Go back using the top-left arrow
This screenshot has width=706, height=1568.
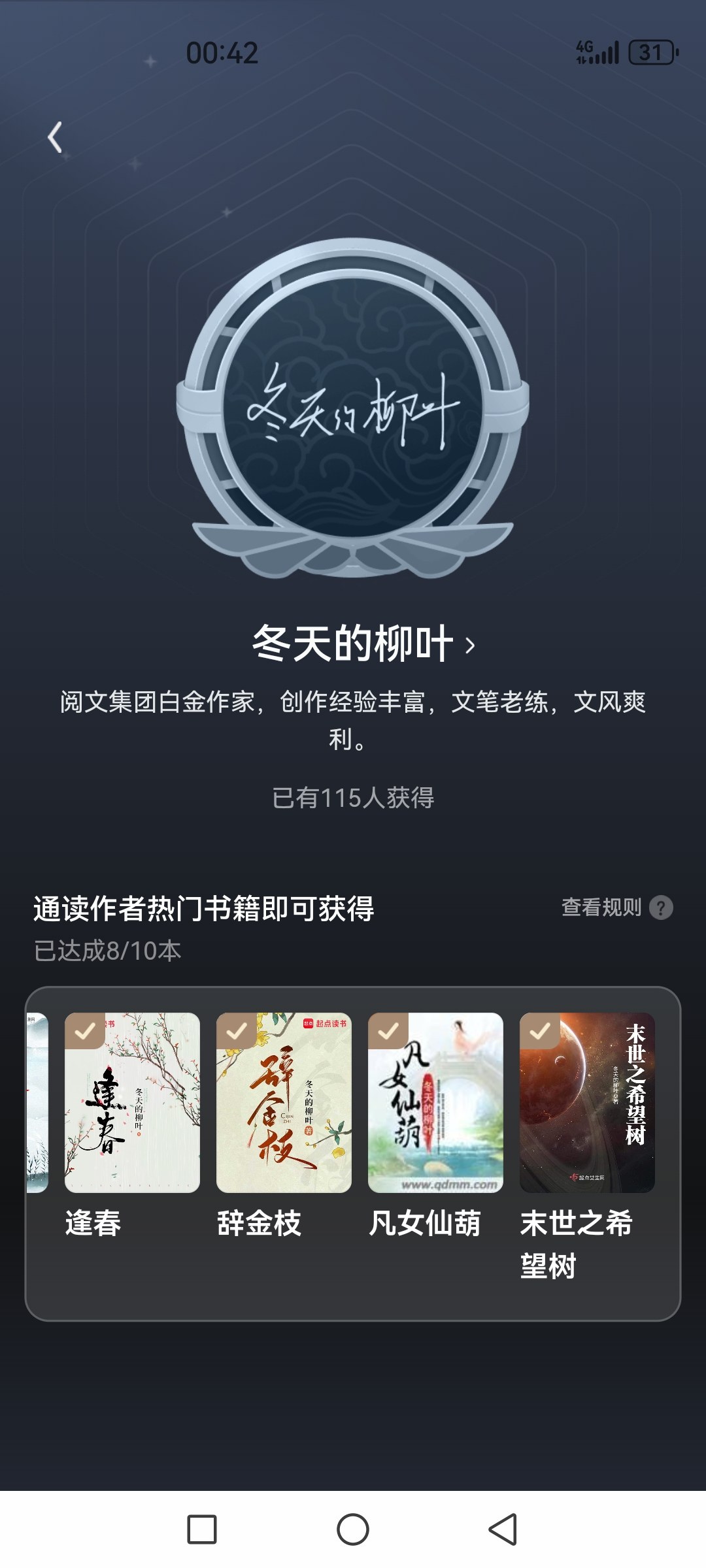coord(55,137)
